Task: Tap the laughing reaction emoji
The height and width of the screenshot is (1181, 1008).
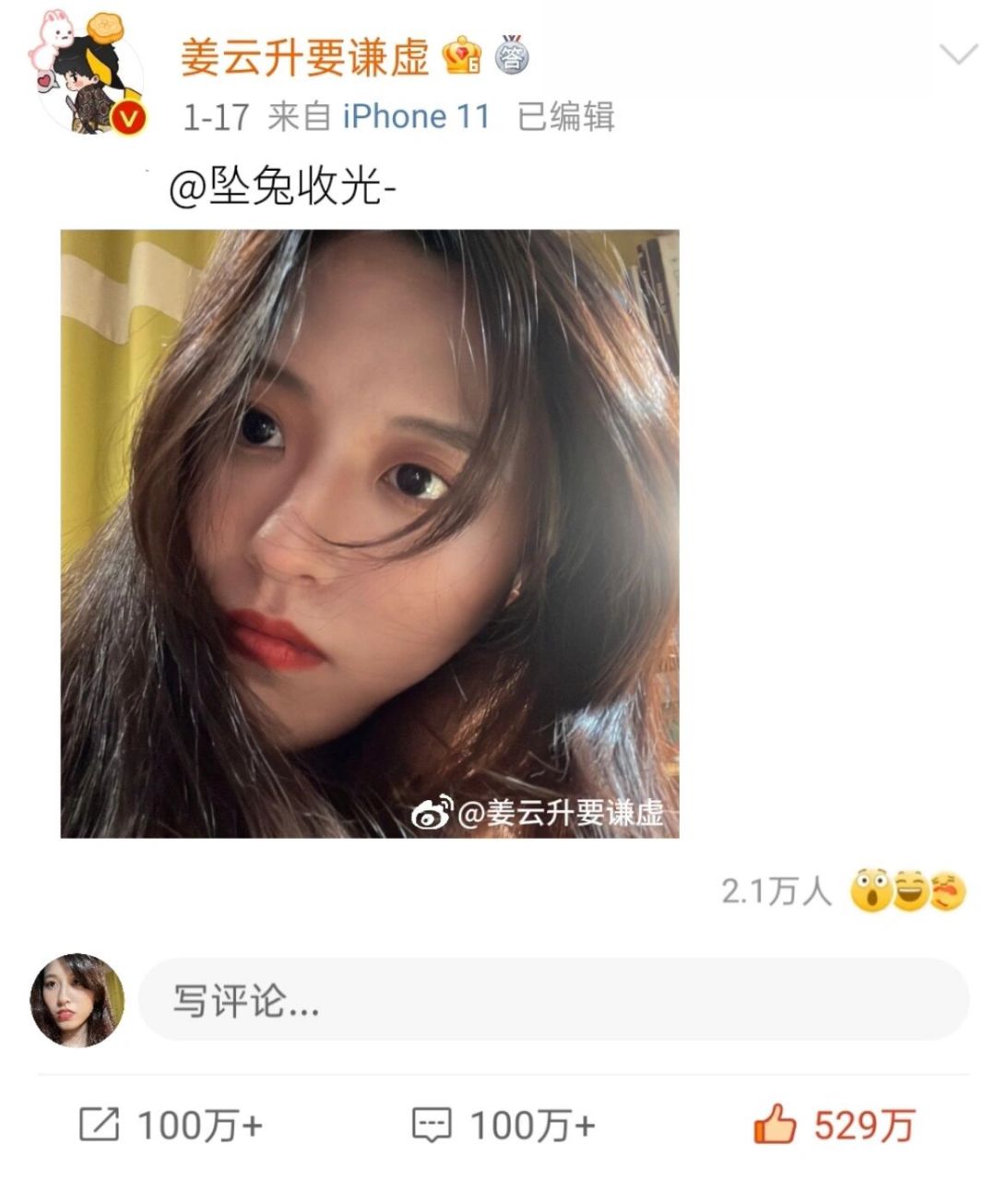Action: click(911, 890)
